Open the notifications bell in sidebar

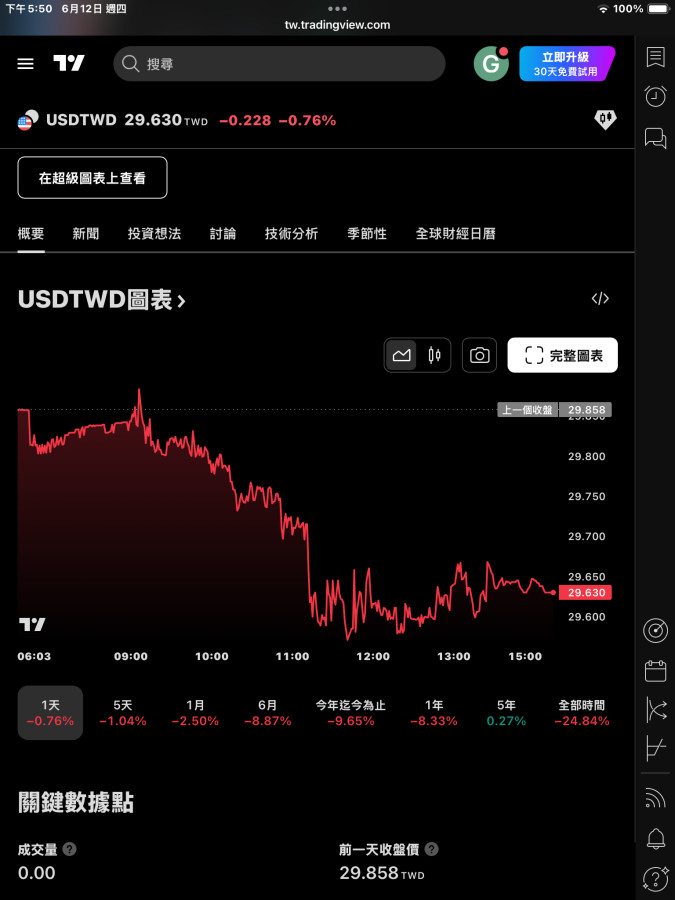(656, 838)
